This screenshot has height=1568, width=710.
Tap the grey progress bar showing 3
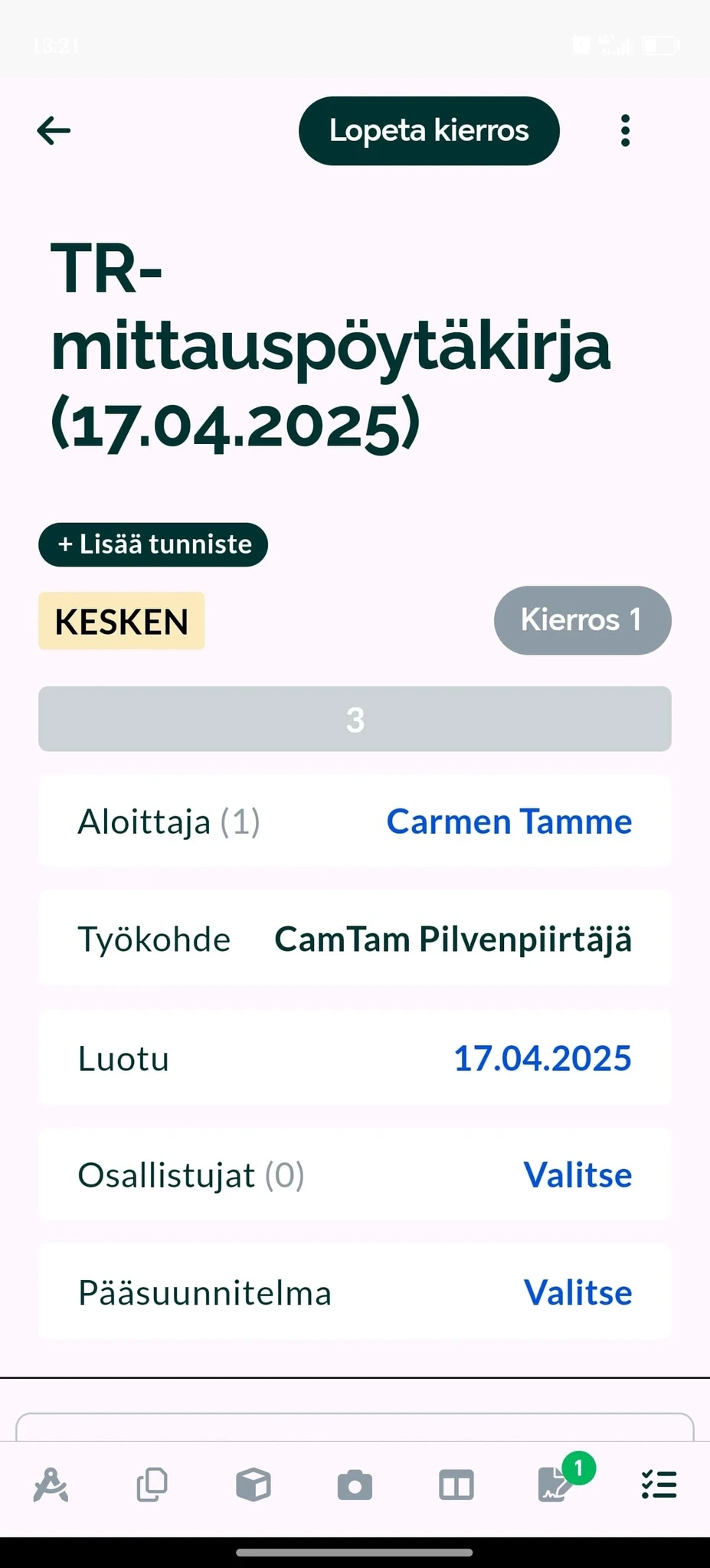pos(355,719)
